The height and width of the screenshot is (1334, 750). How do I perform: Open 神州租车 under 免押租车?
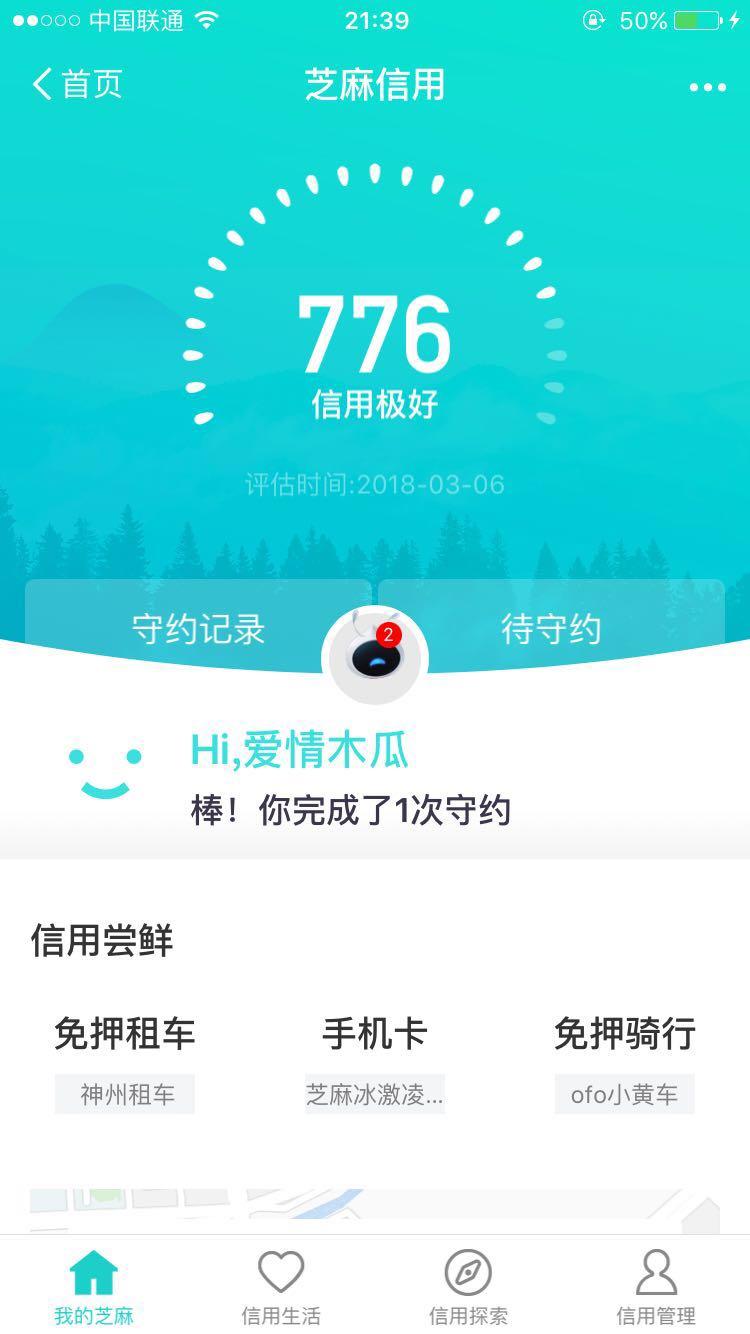click(124, 1094)
